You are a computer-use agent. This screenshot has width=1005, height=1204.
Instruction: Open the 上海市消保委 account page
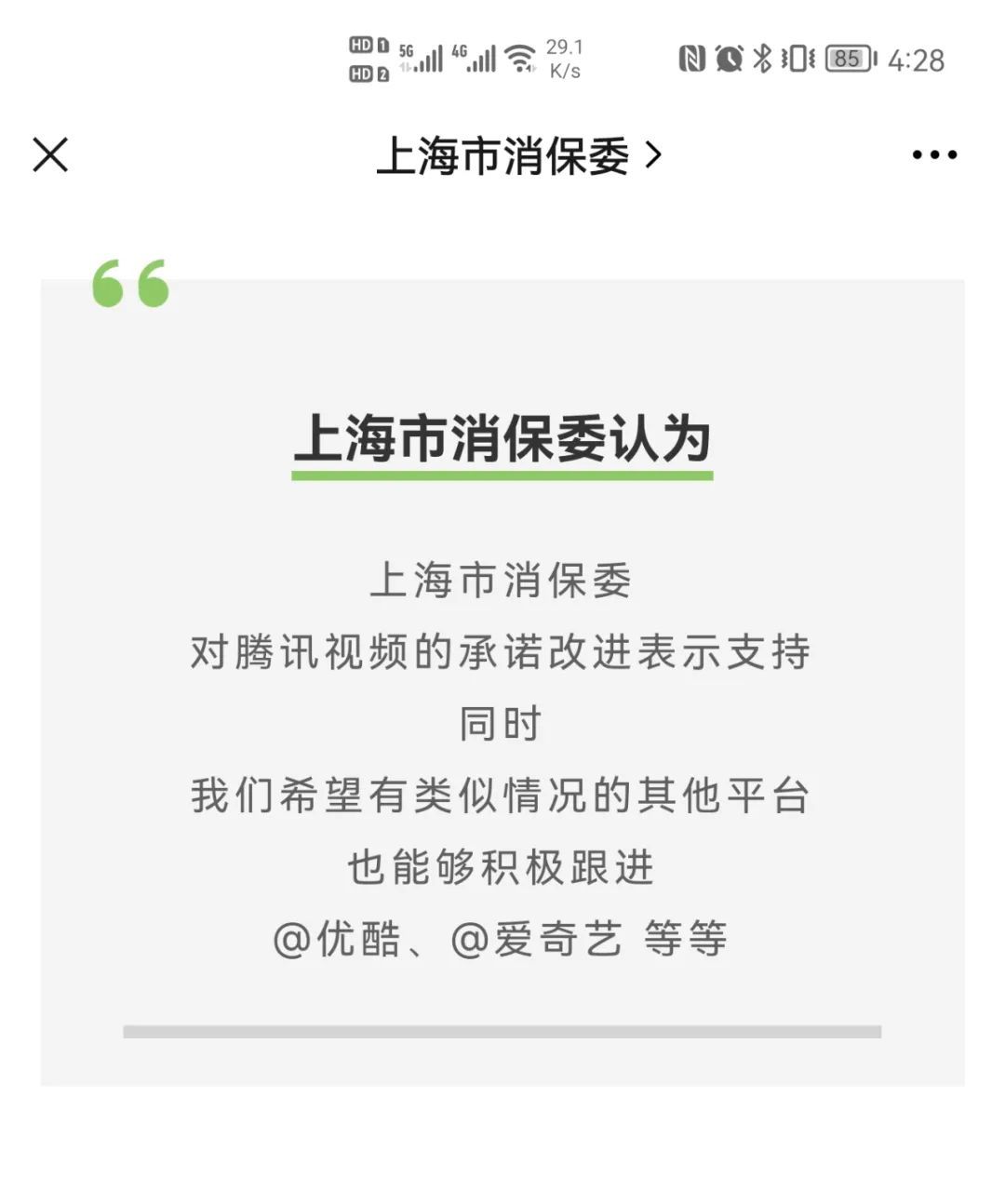(517, 155)
